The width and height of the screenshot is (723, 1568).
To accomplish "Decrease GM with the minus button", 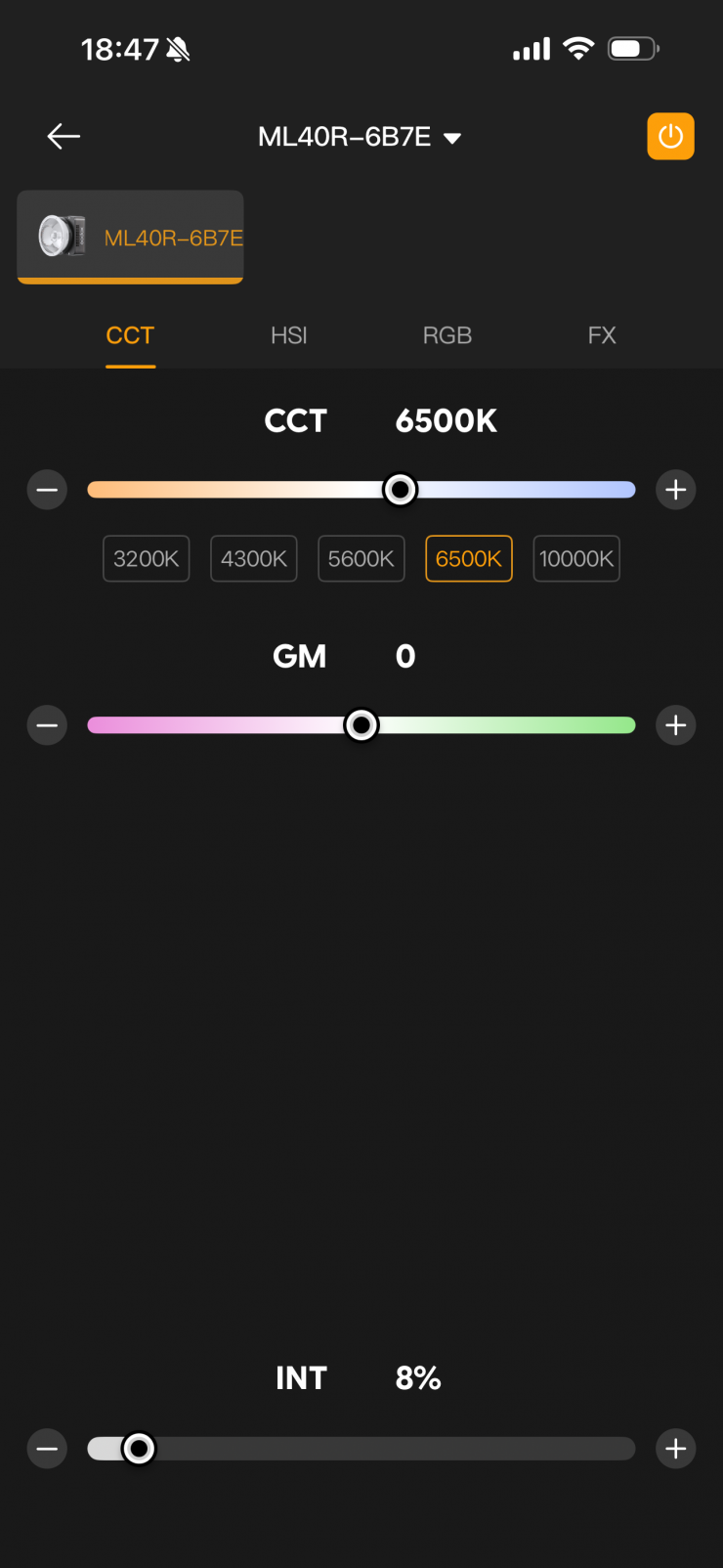I will point(47,725).
